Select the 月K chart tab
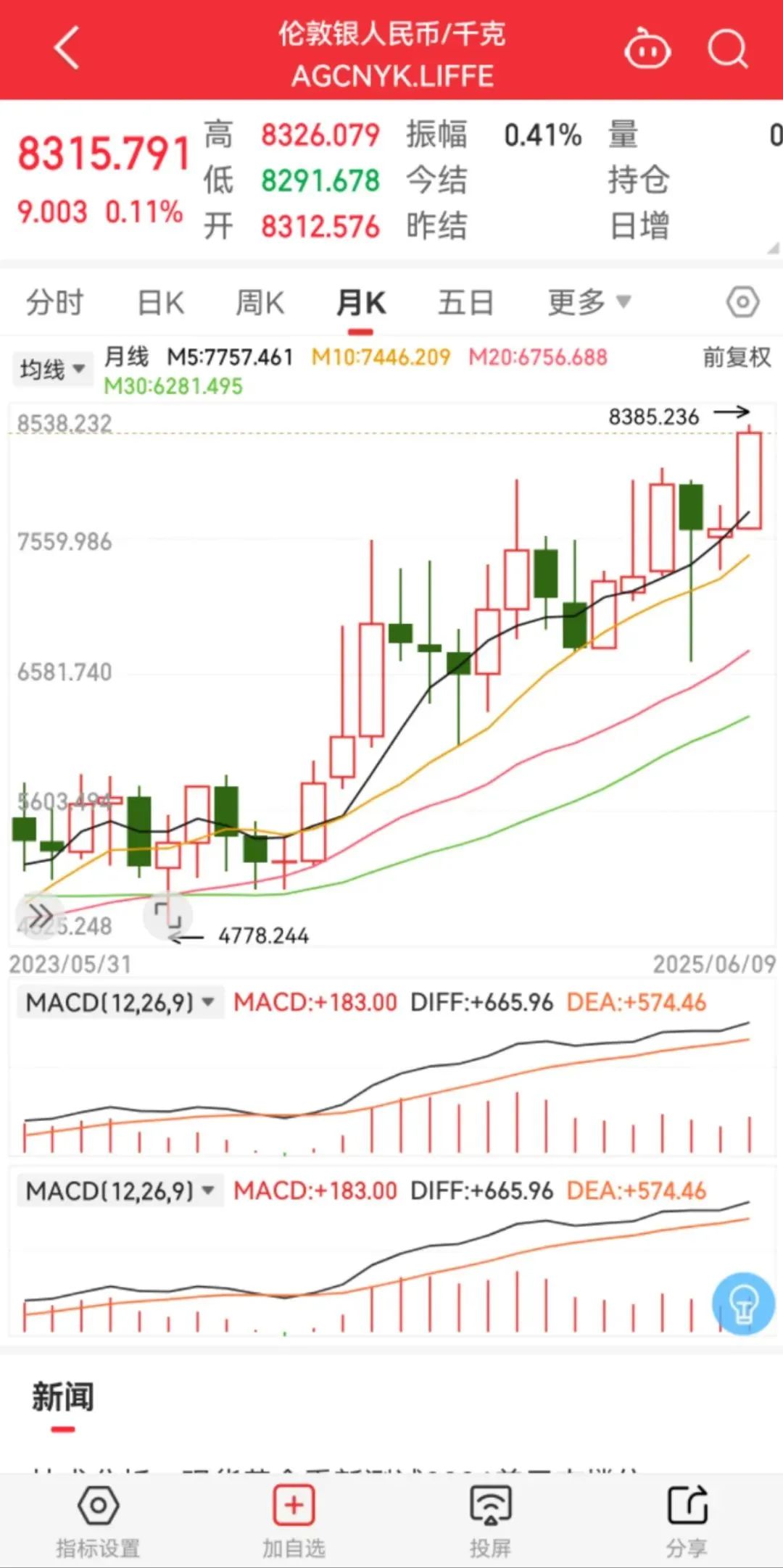Viewport: 783px width, 1568px height. coord(360,302)
